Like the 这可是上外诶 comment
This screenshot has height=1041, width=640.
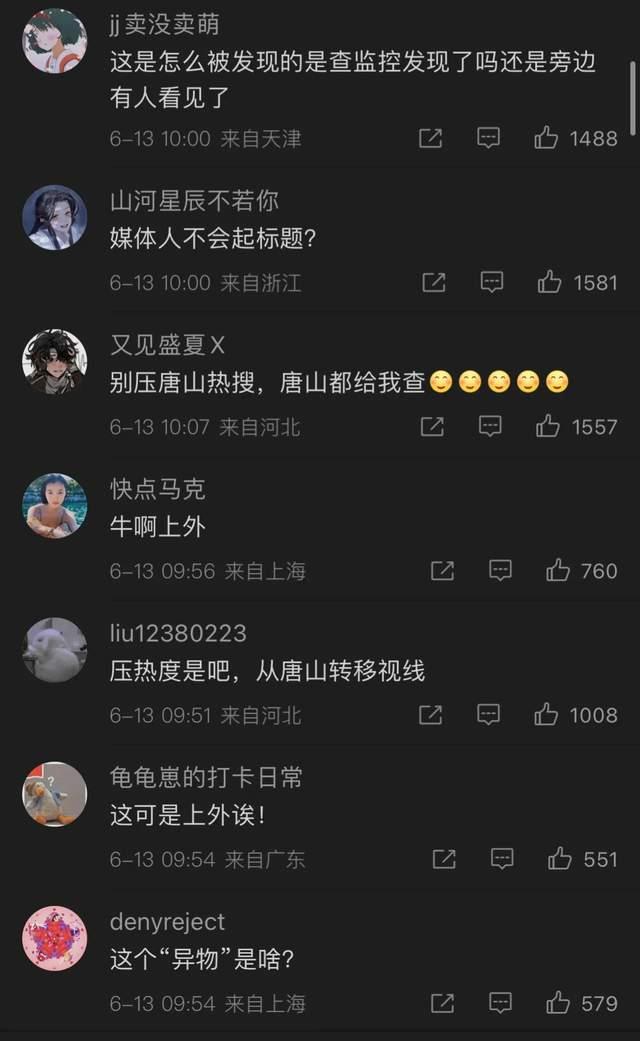point(560,859)
